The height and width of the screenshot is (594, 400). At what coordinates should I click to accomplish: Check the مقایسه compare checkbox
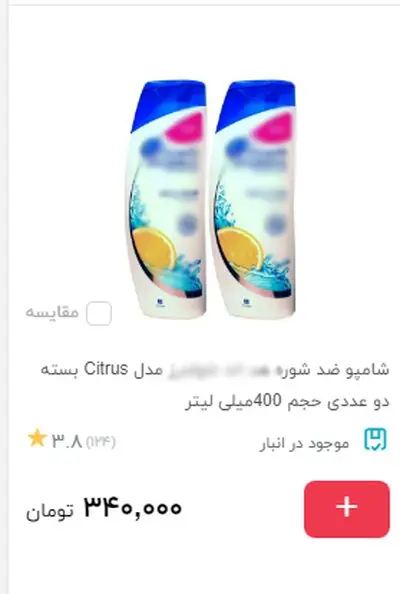pos(99,313)
